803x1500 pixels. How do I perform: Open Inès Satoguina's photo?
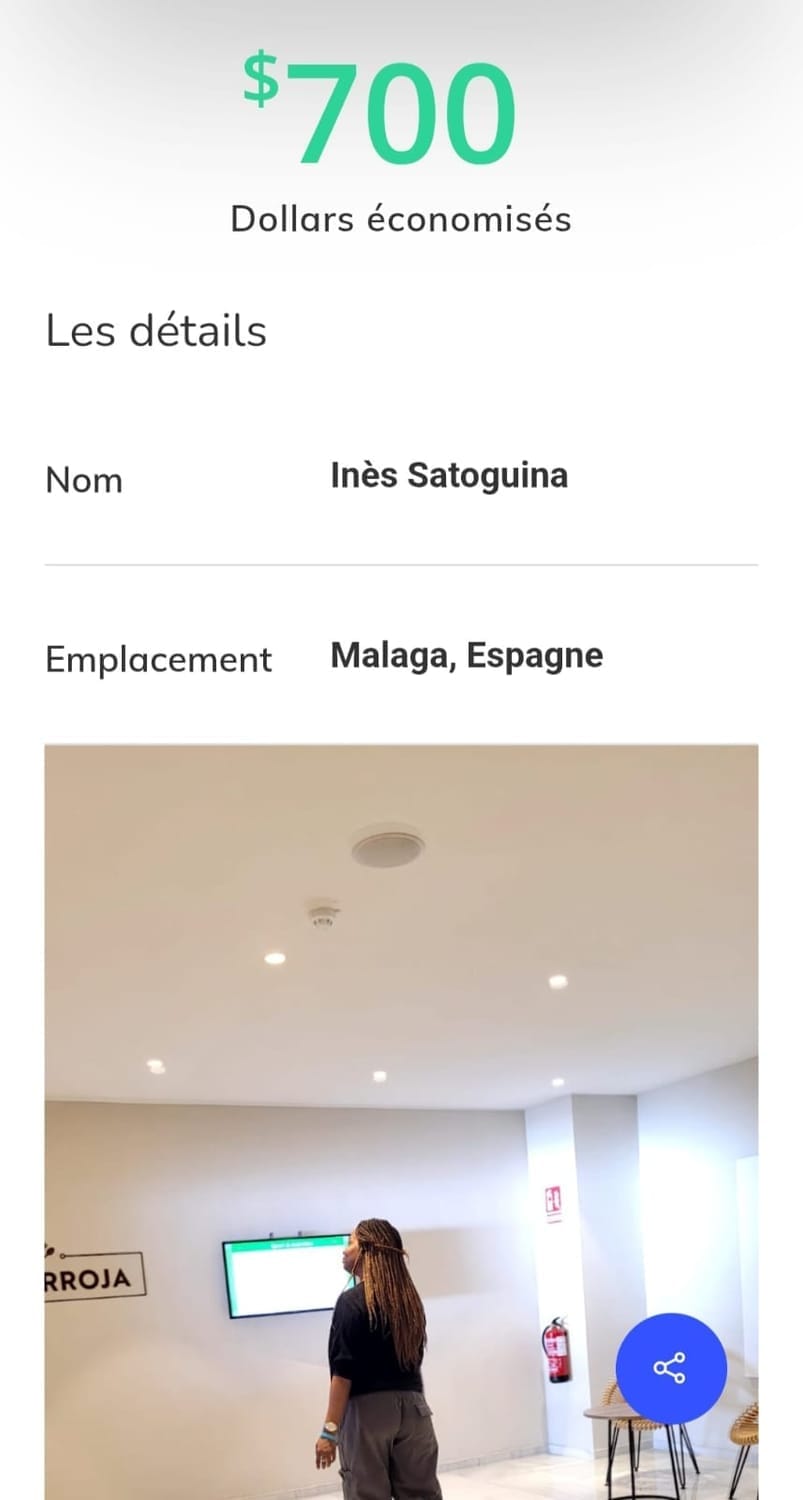coord(401,1121)
